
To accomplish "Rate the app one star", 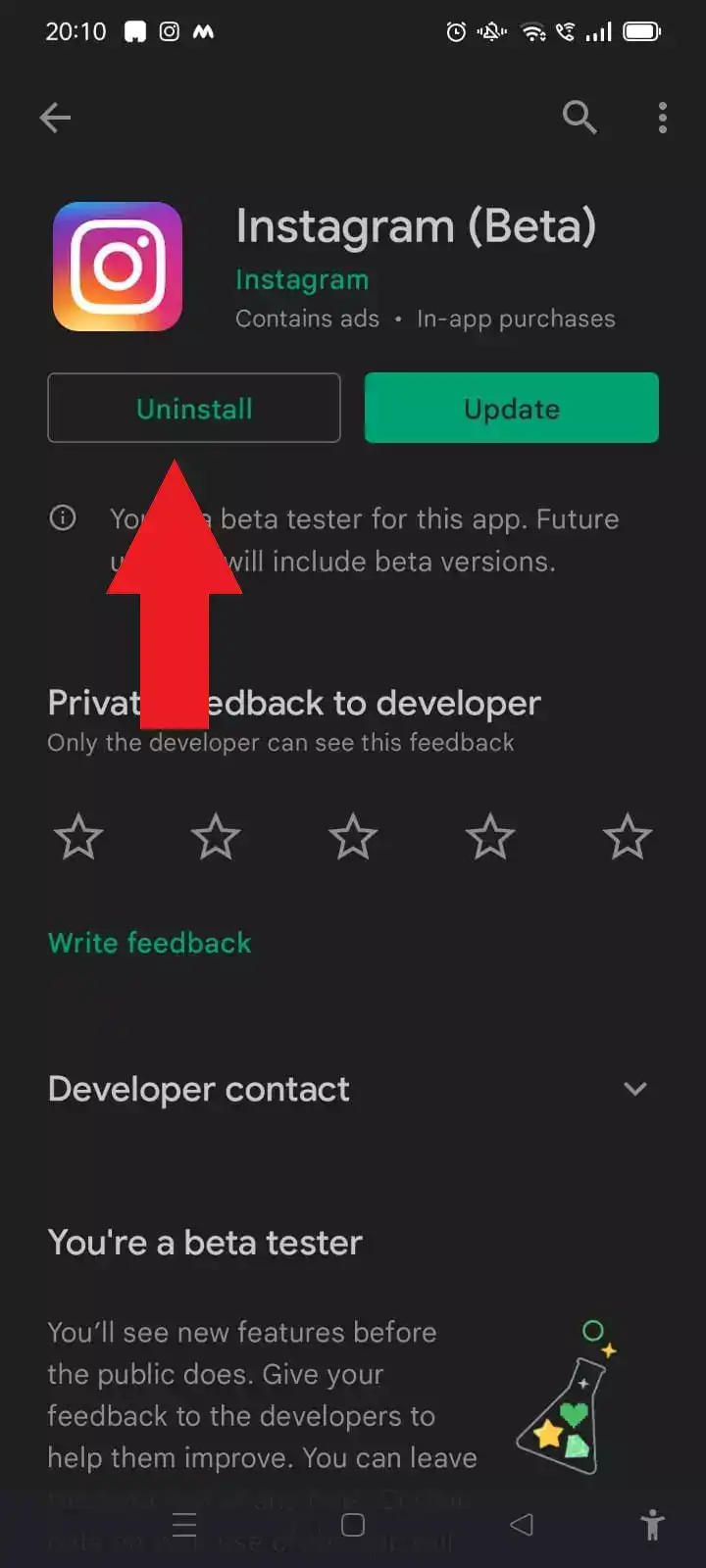I will tap(78, 837).
